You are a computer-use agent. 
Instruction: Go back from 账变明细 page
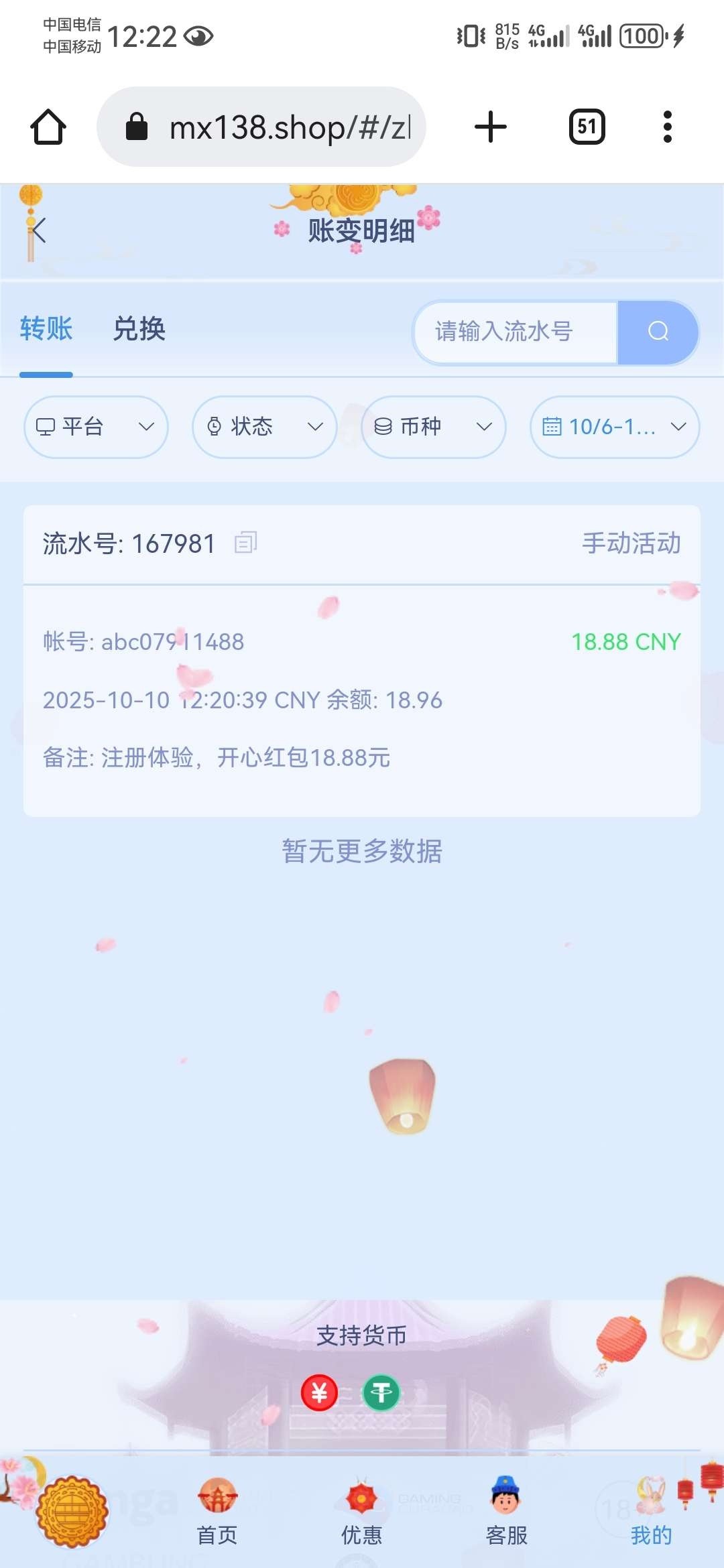38,231
